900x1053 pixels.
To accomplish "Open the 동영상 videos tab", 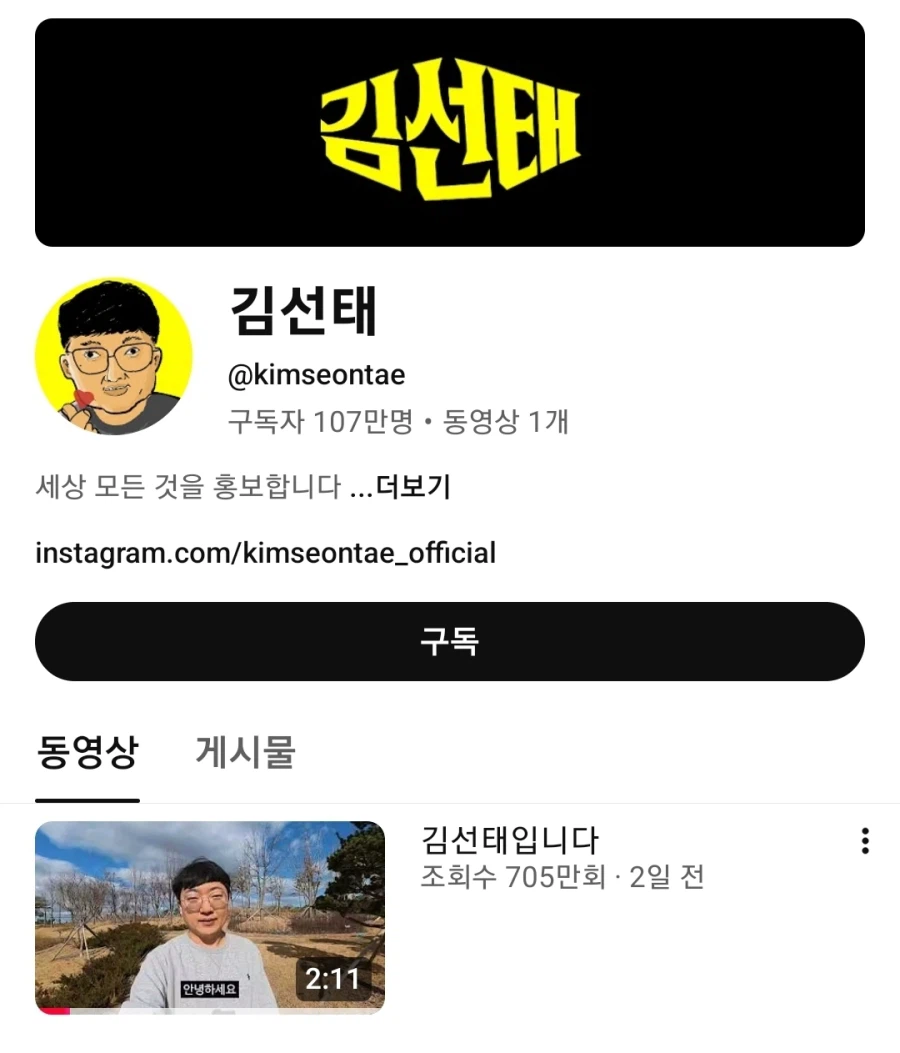I will [x=88, y=757].
